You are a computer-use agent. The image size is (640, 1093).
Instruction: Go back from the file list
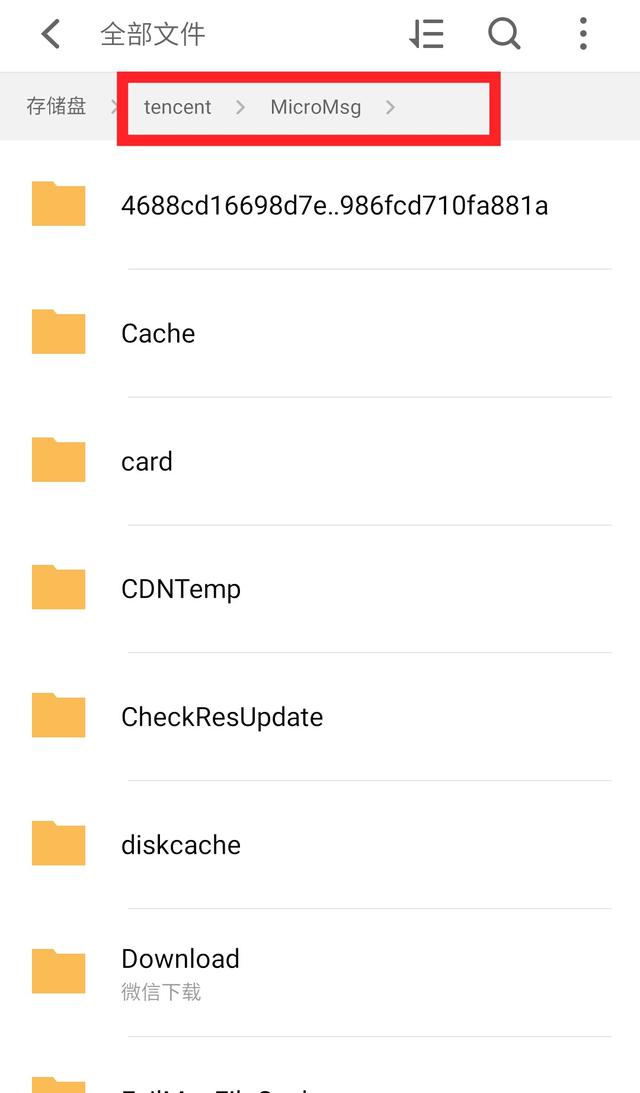pos(51,35)
